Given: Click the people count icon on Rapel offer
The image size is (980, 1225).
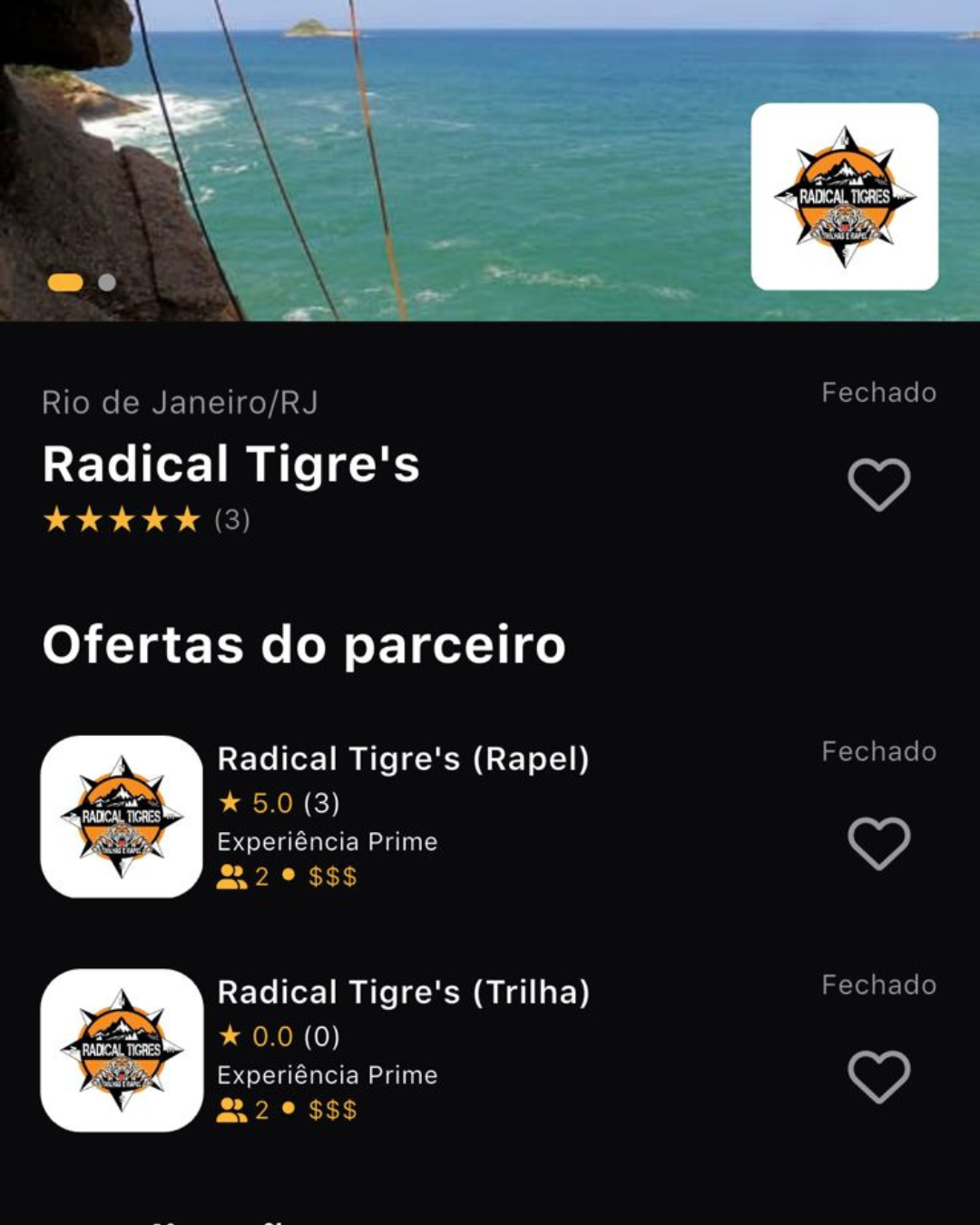Looking at the screenshot, I should (232, 877).
